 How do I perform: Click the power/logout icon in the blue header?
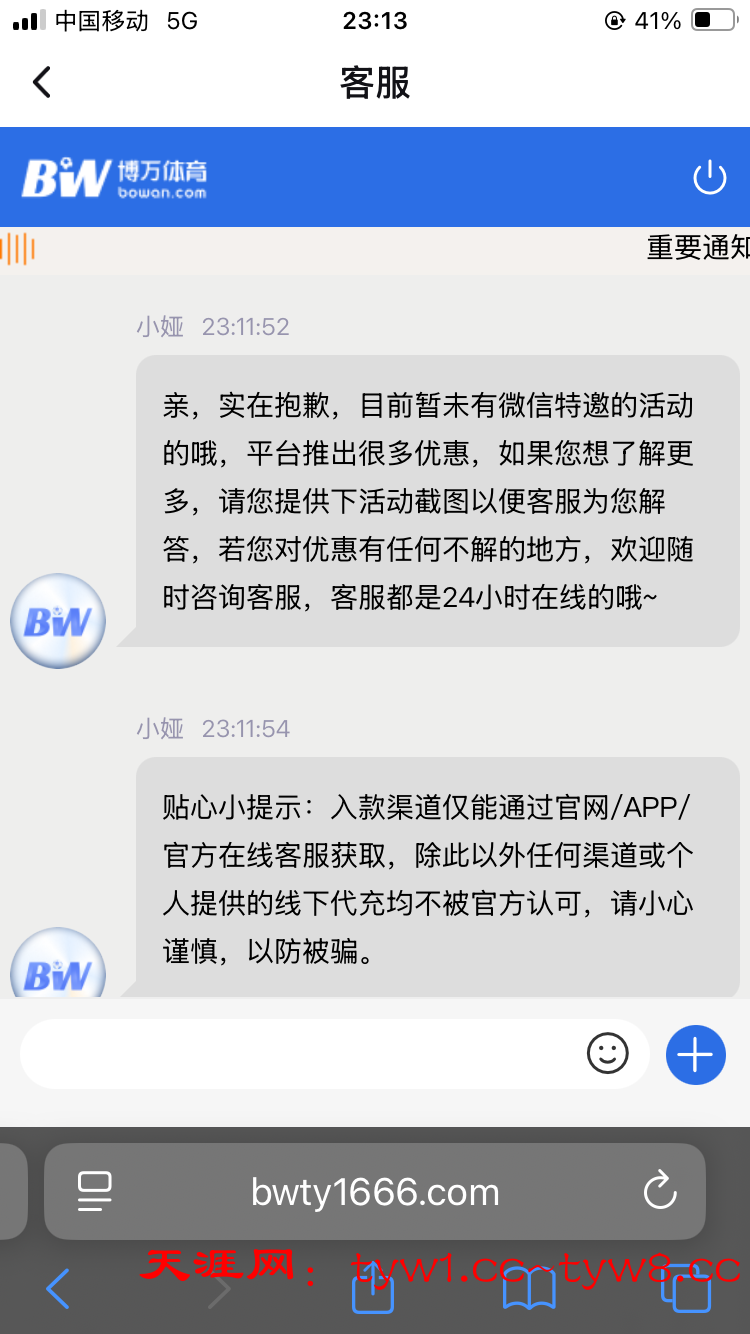(x=710, y=176)
